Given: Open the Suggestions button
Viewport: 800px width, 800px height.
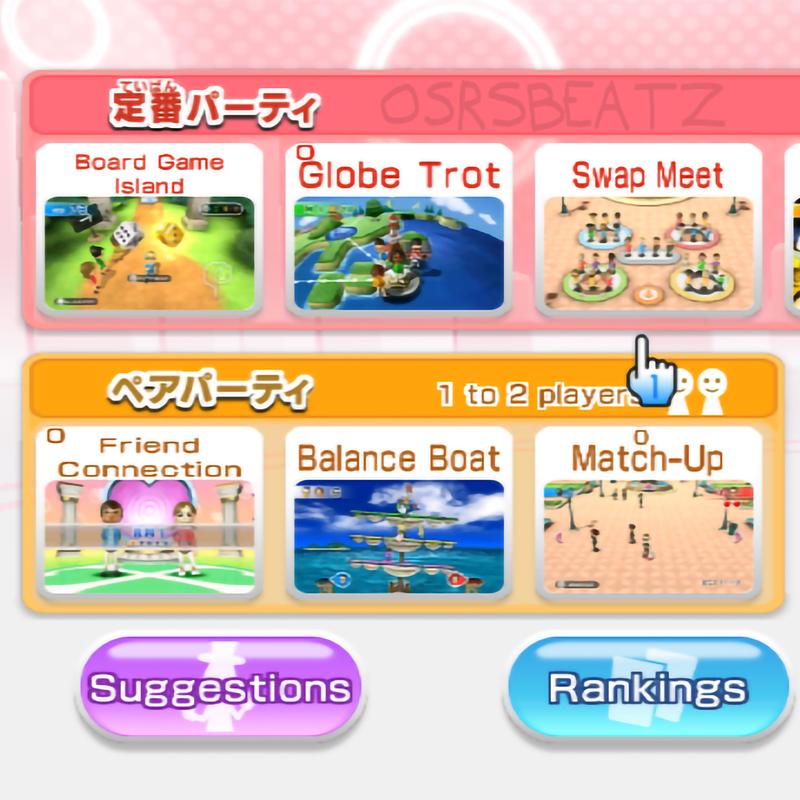Looking at the screenshot, I should (220, 688).
